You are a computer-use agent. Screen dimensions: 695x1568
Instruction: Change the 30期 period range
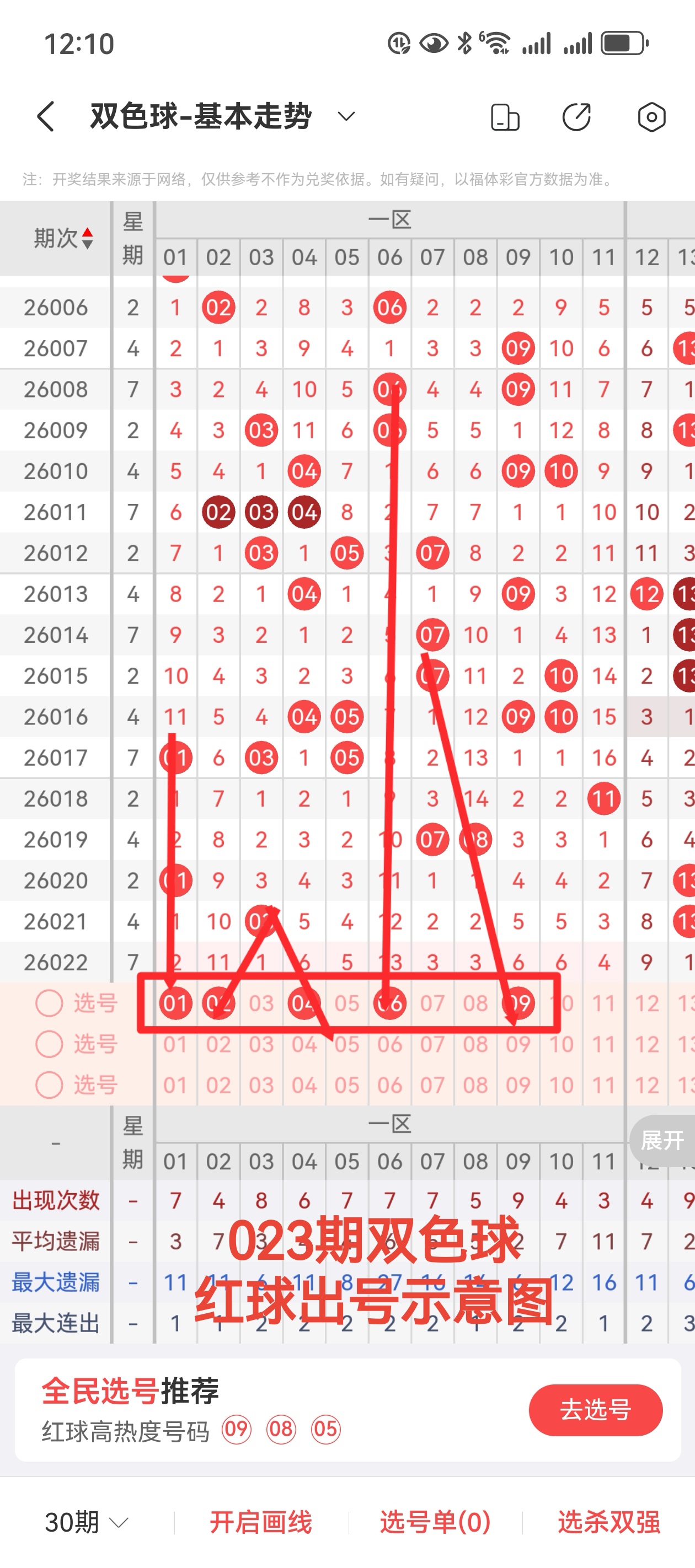click(87, 1522)
